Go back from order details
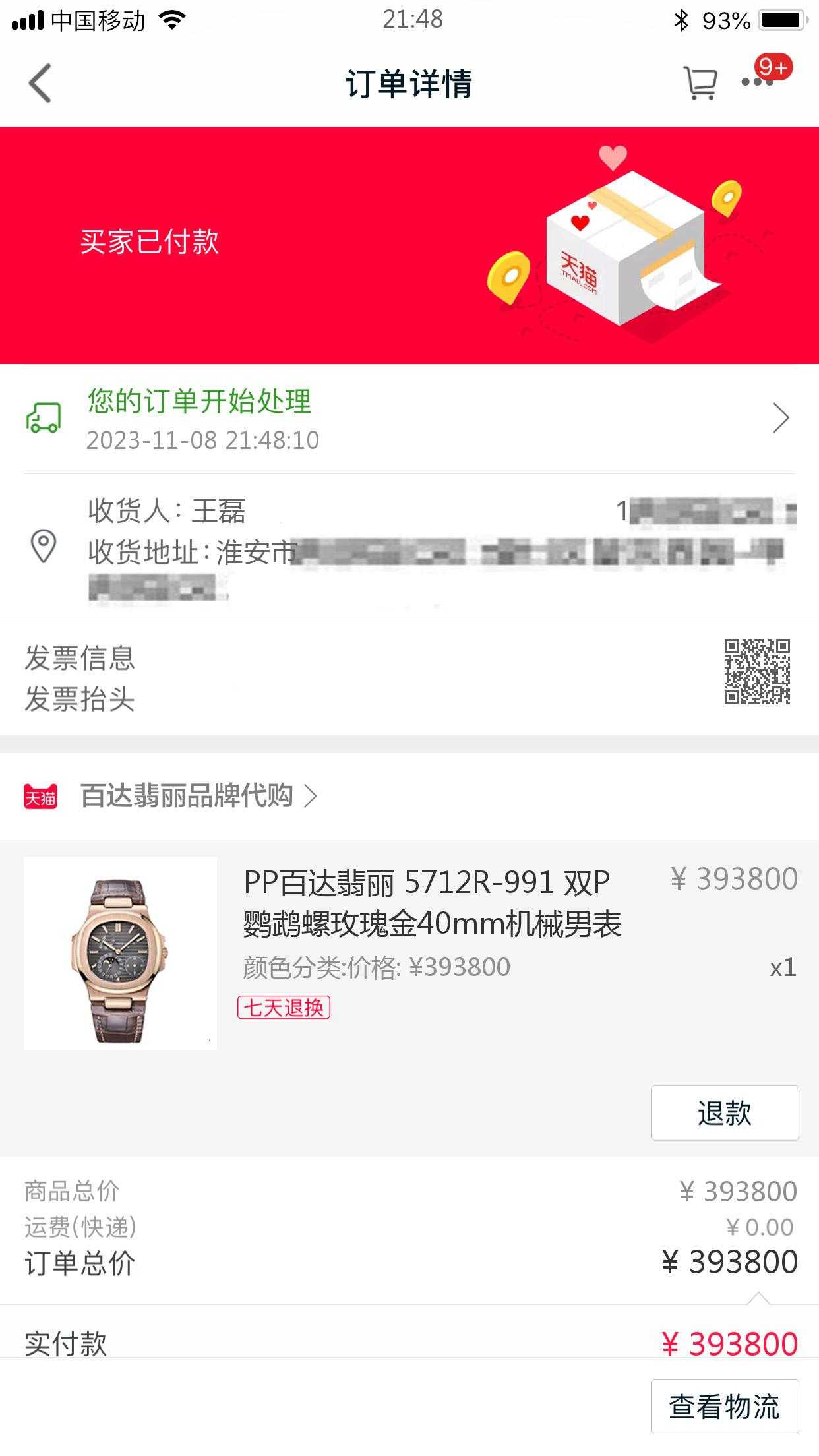This screenshot has width=819, height=1456. [40, 83]
